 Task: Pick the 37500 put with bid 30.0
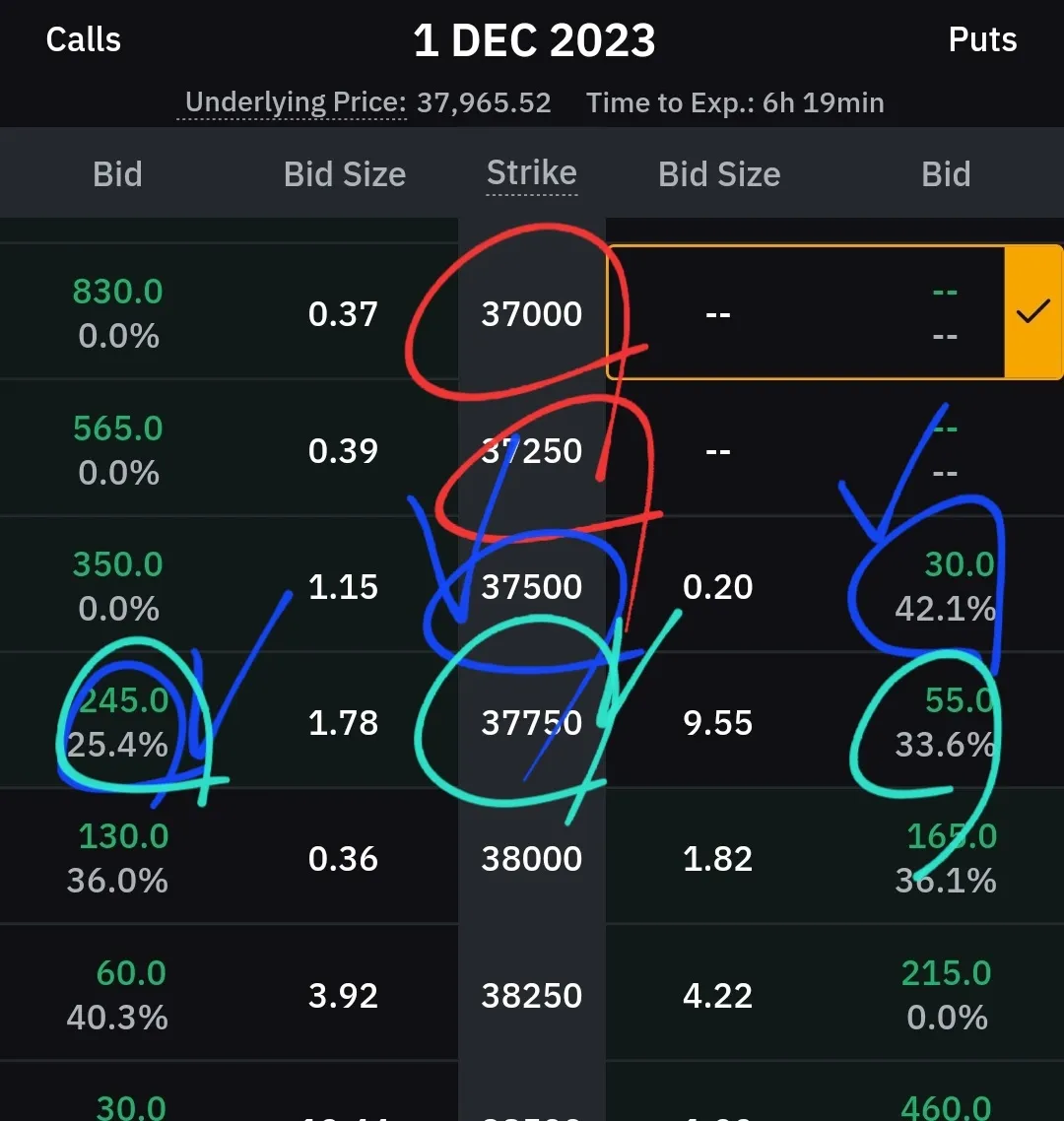(x=946, y=586)
